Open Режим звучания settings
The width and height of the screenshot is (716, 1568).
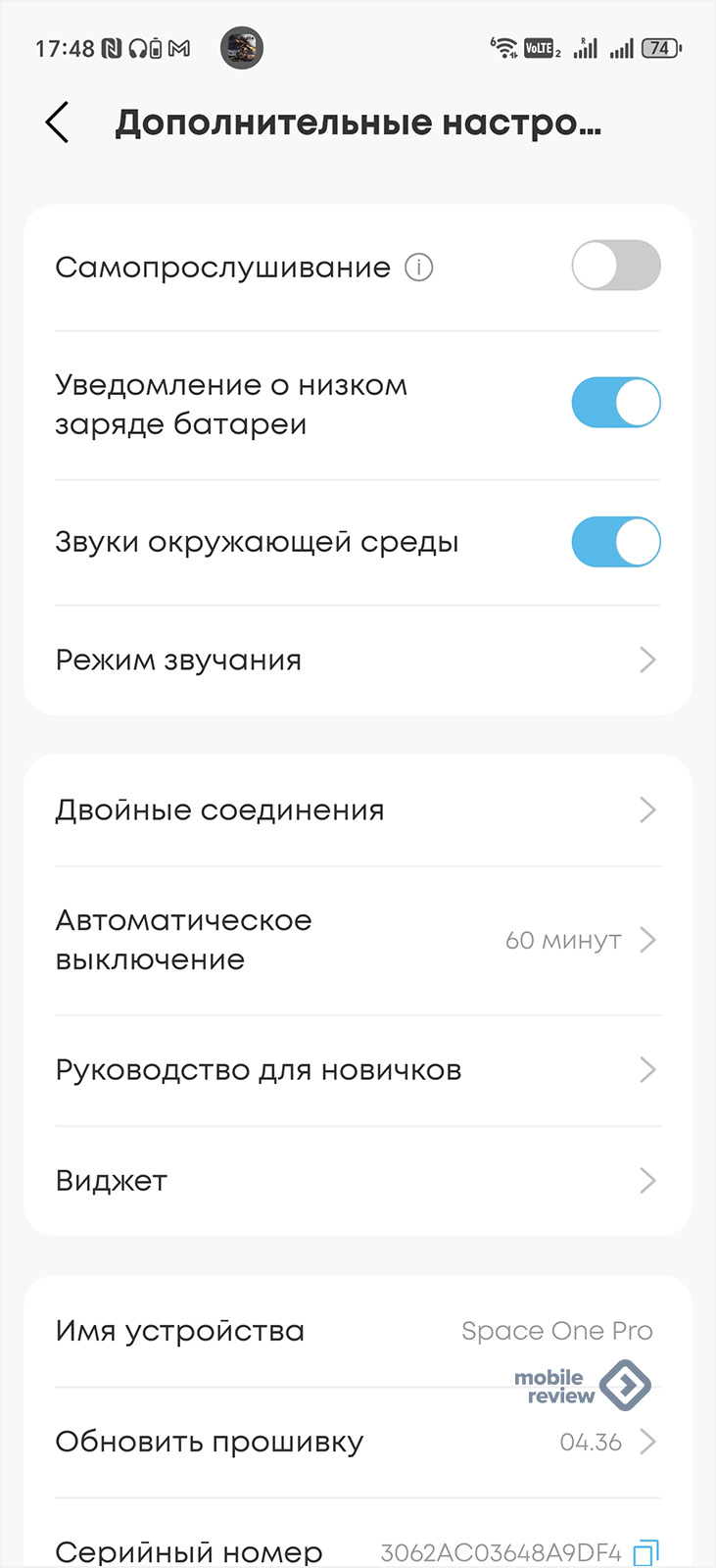[x=358, y=661]
